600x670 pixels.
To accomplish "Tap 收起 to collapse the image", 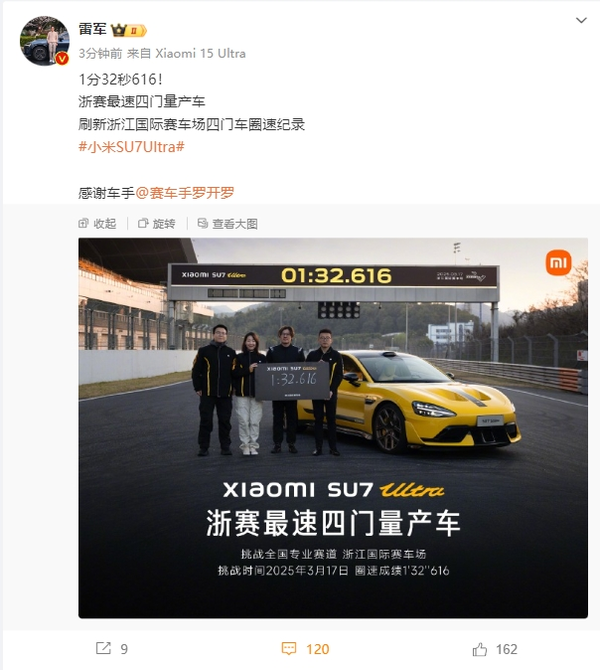I will click(x=97, y=224).
